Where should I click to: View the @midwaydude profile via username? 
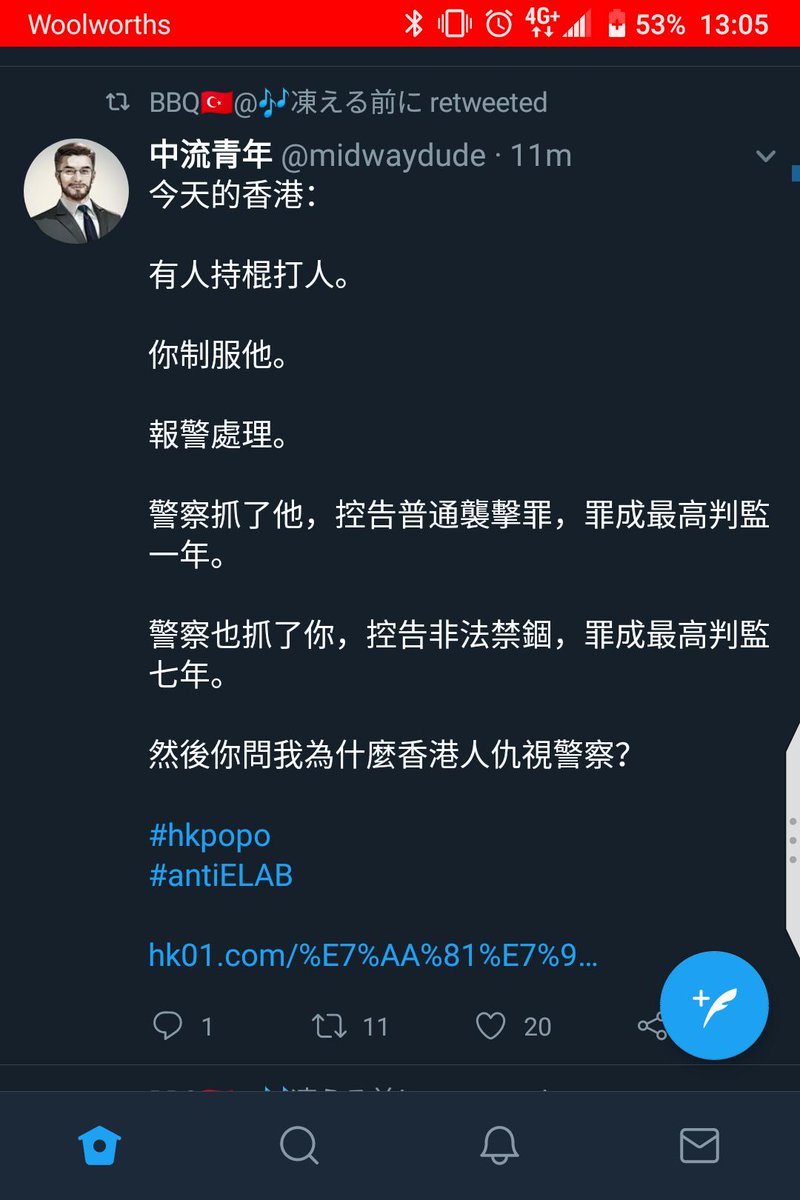click(380, 155)
